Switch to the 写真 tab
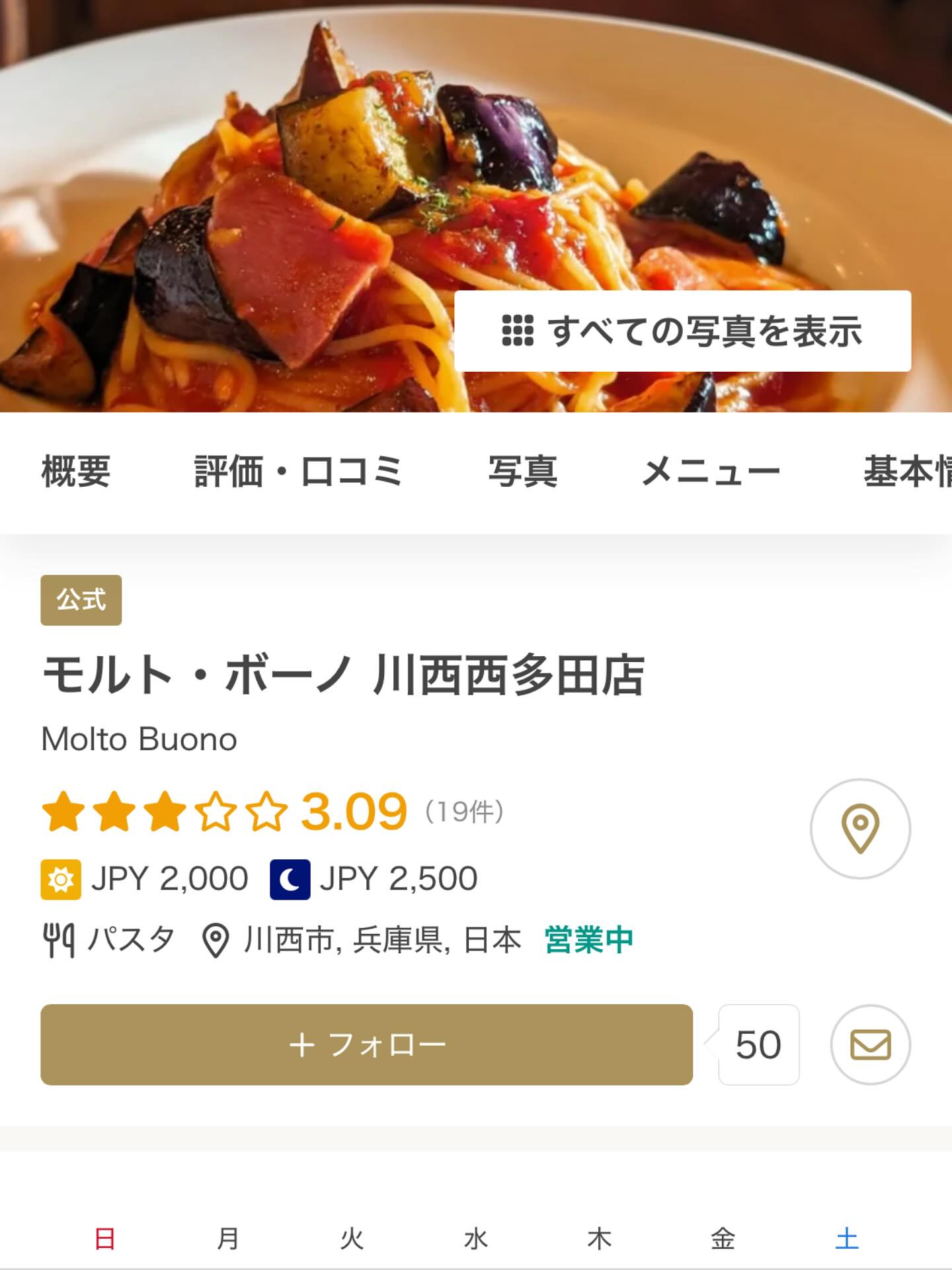952x1270 pixels. 522,472
